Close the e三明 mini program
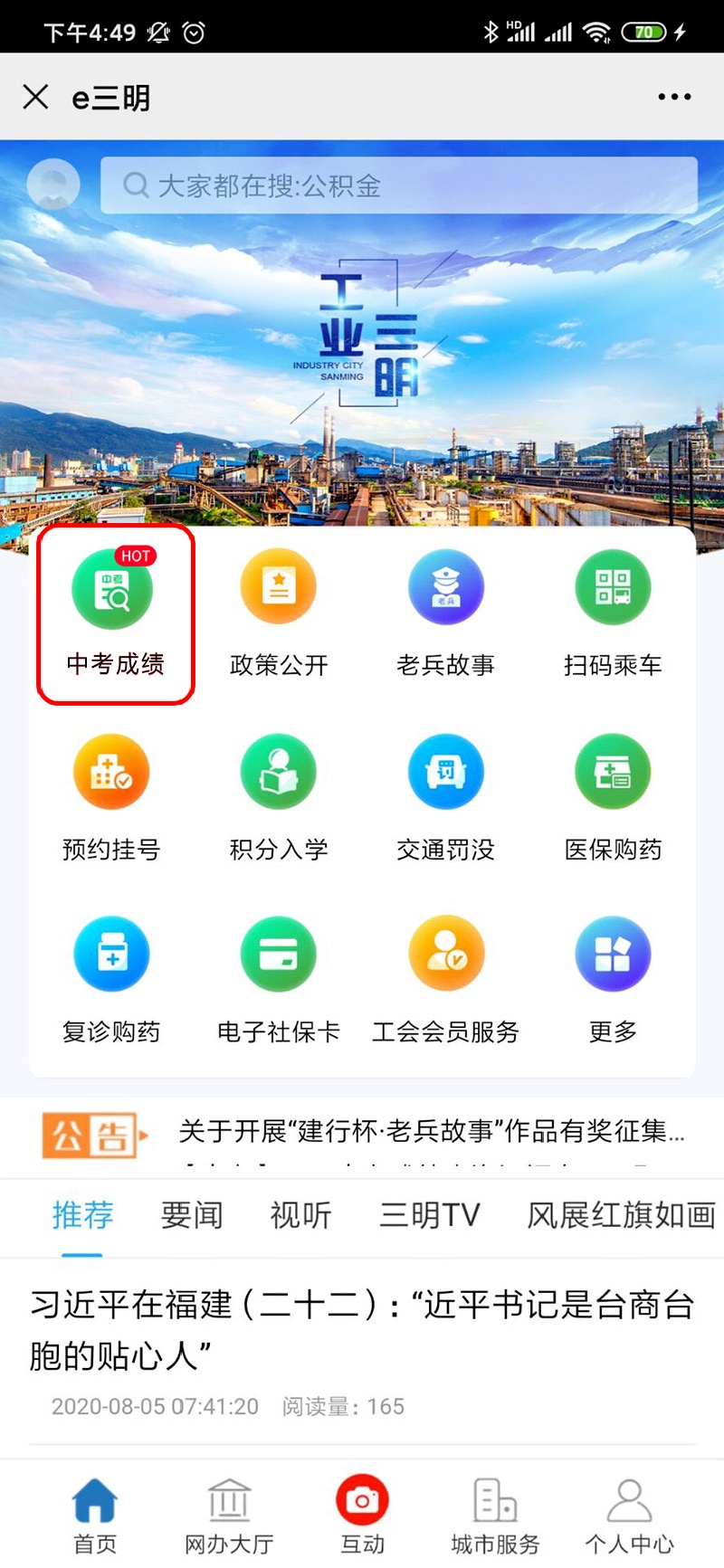724x1568 pixels. 35,97
